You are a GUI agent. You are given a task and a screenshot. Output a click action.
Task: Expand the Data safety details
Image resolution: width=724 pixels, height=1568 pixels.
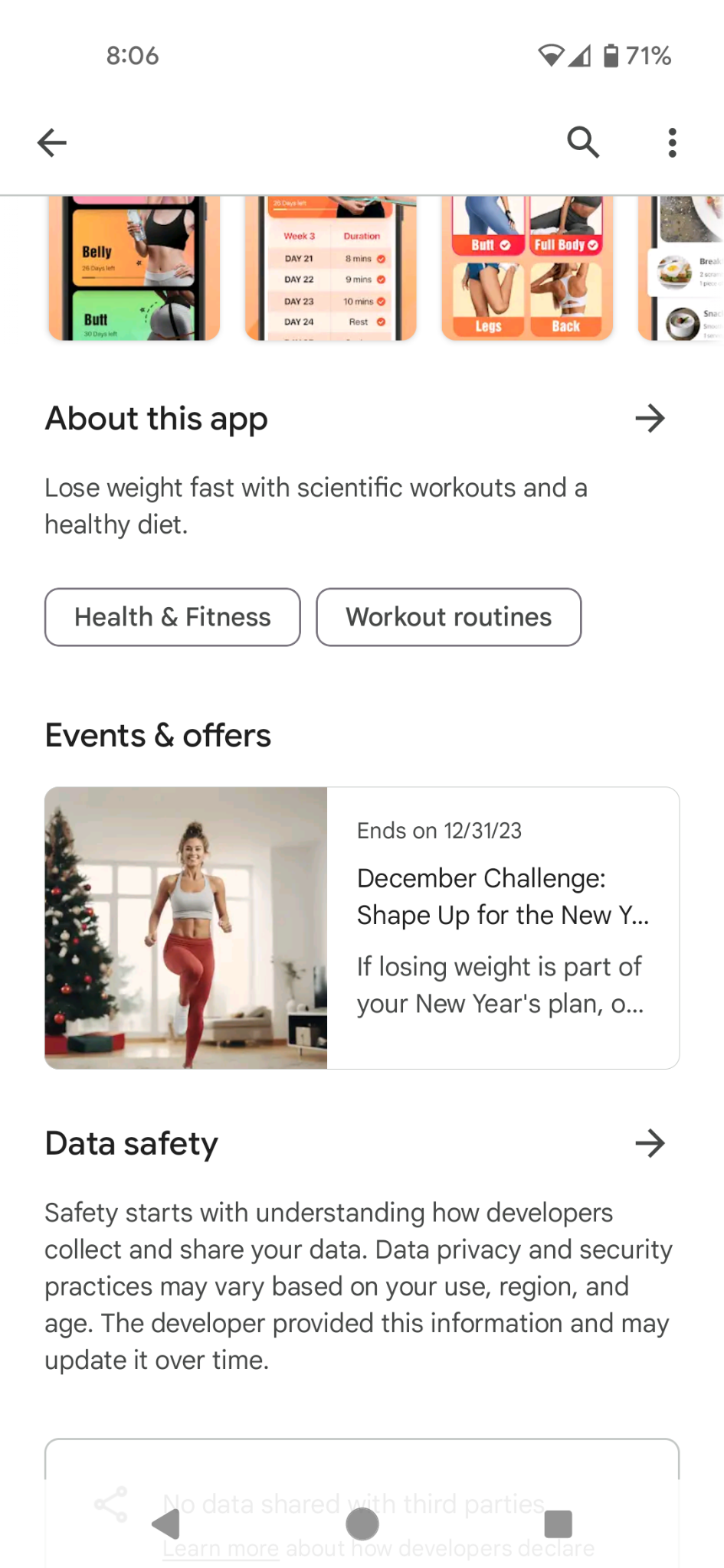pyautogui.click(x=650, y=1143)
